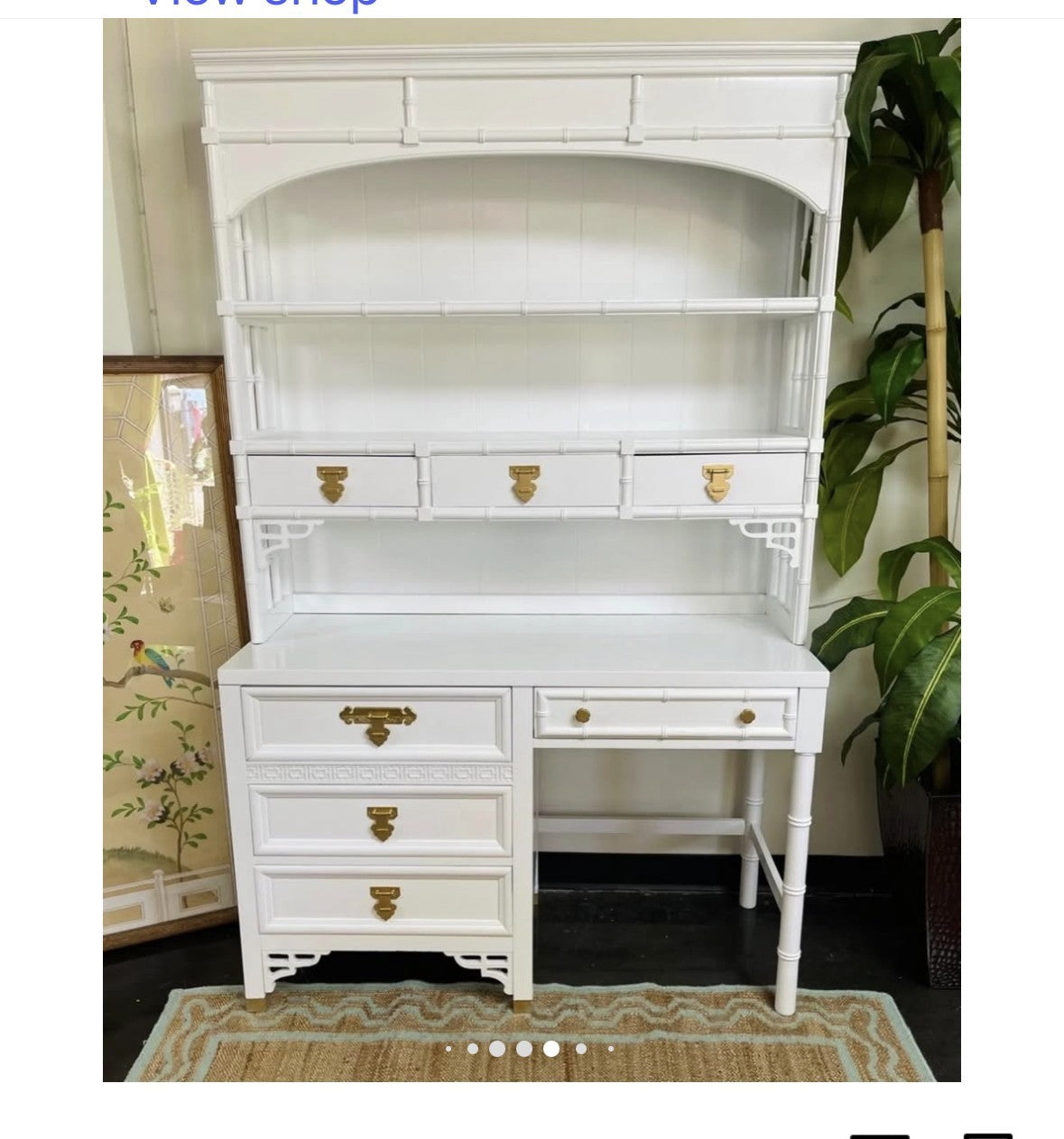Select the fifth carousel dot

pyautogui.click(x=551, y=1049)
